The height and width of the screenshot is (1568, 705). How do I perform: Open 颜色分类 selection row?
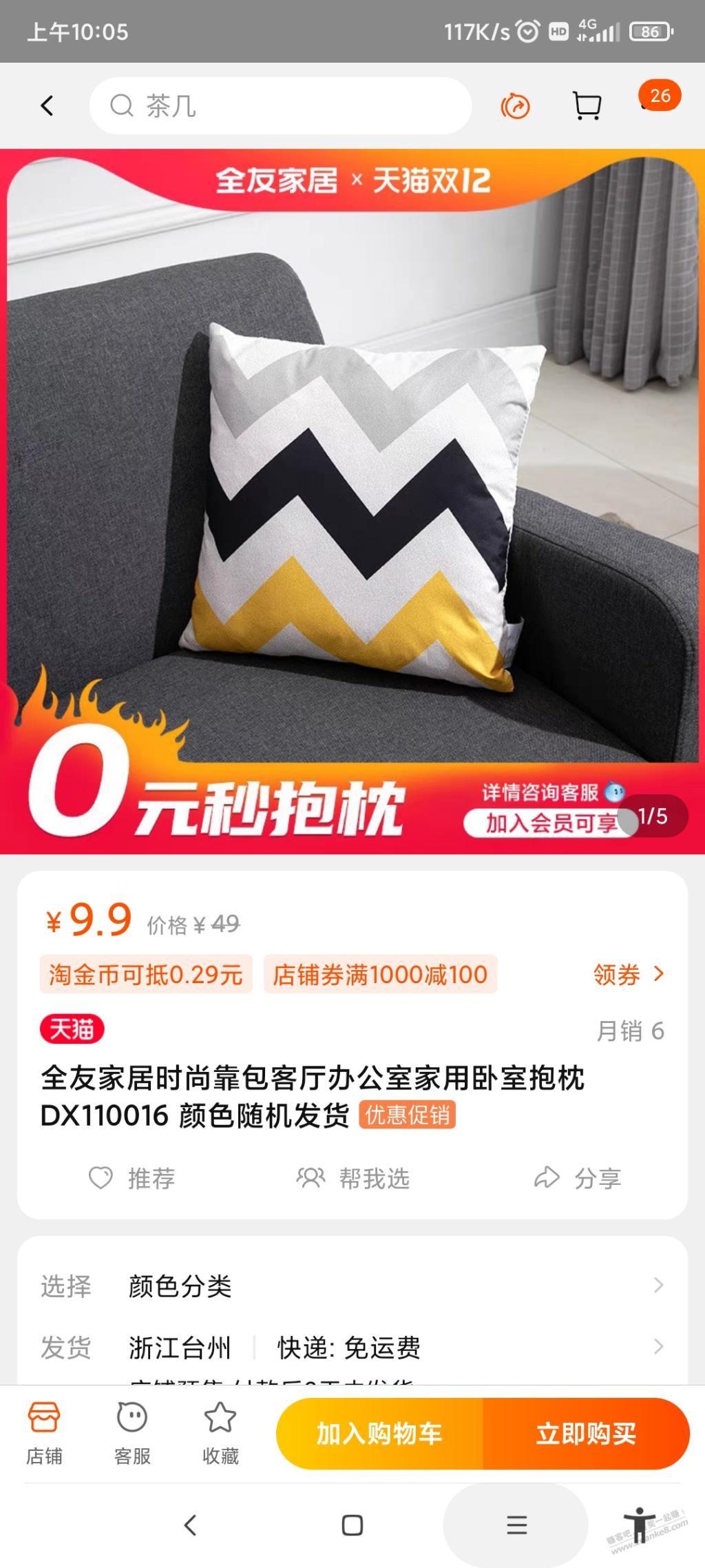tap(352, 1286)
